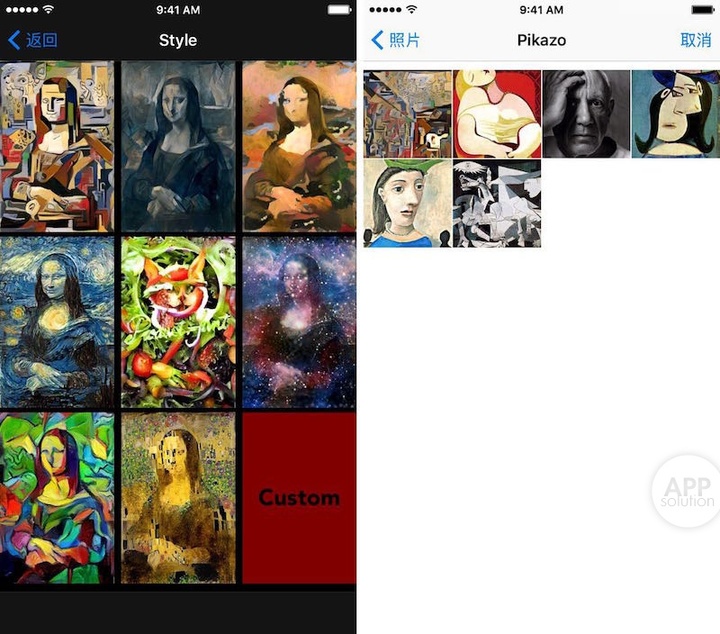Select the vegetable salad fox style
This screenshot has height=634, width=720.
pyautogui.click(x=178, y=321)
